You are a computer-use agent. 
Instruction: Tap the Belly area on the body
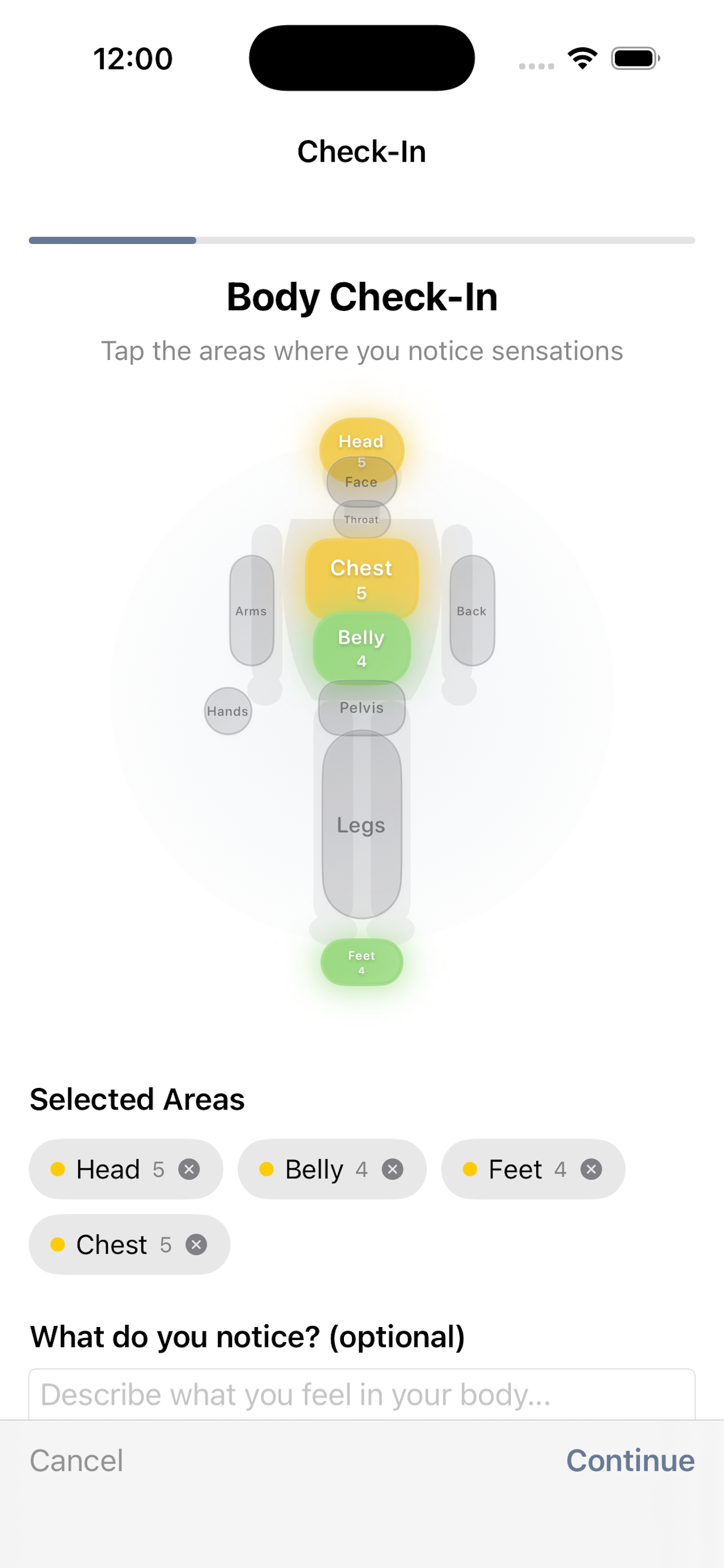pyautogui.click(x=361, y=648)
